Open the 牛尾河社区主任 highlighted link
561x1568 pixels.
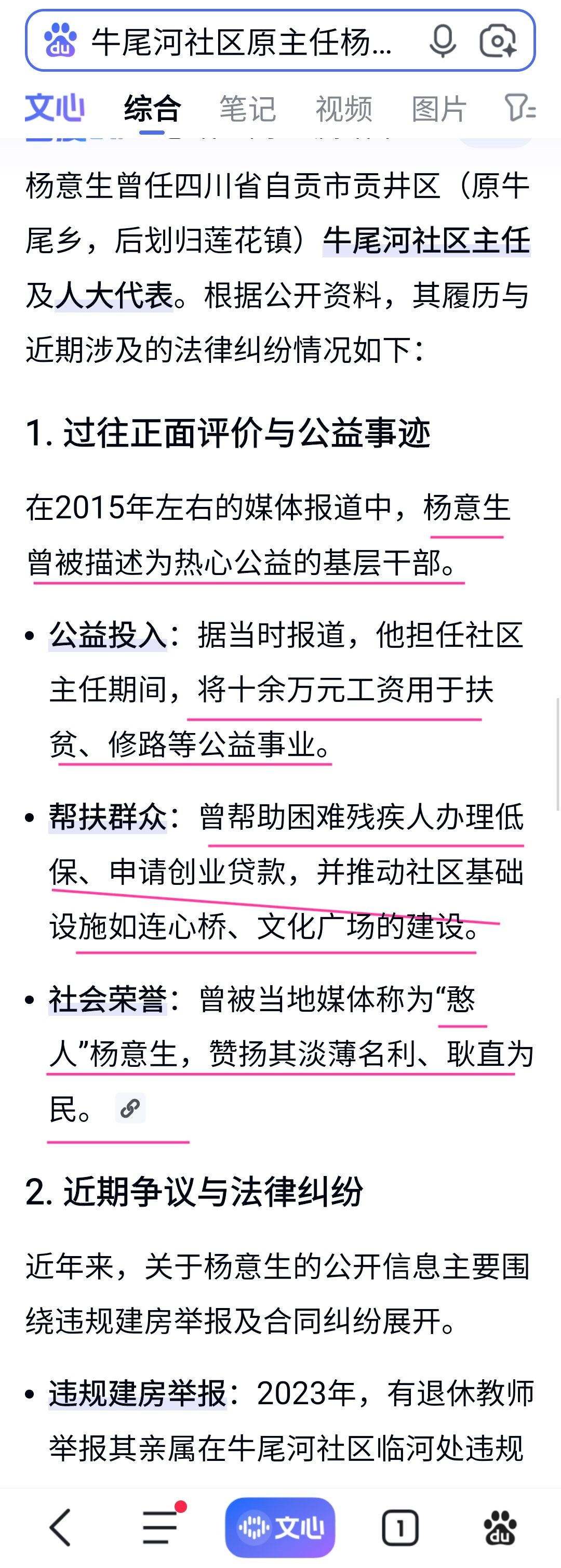pyautogui.click(x=426, y=240)
